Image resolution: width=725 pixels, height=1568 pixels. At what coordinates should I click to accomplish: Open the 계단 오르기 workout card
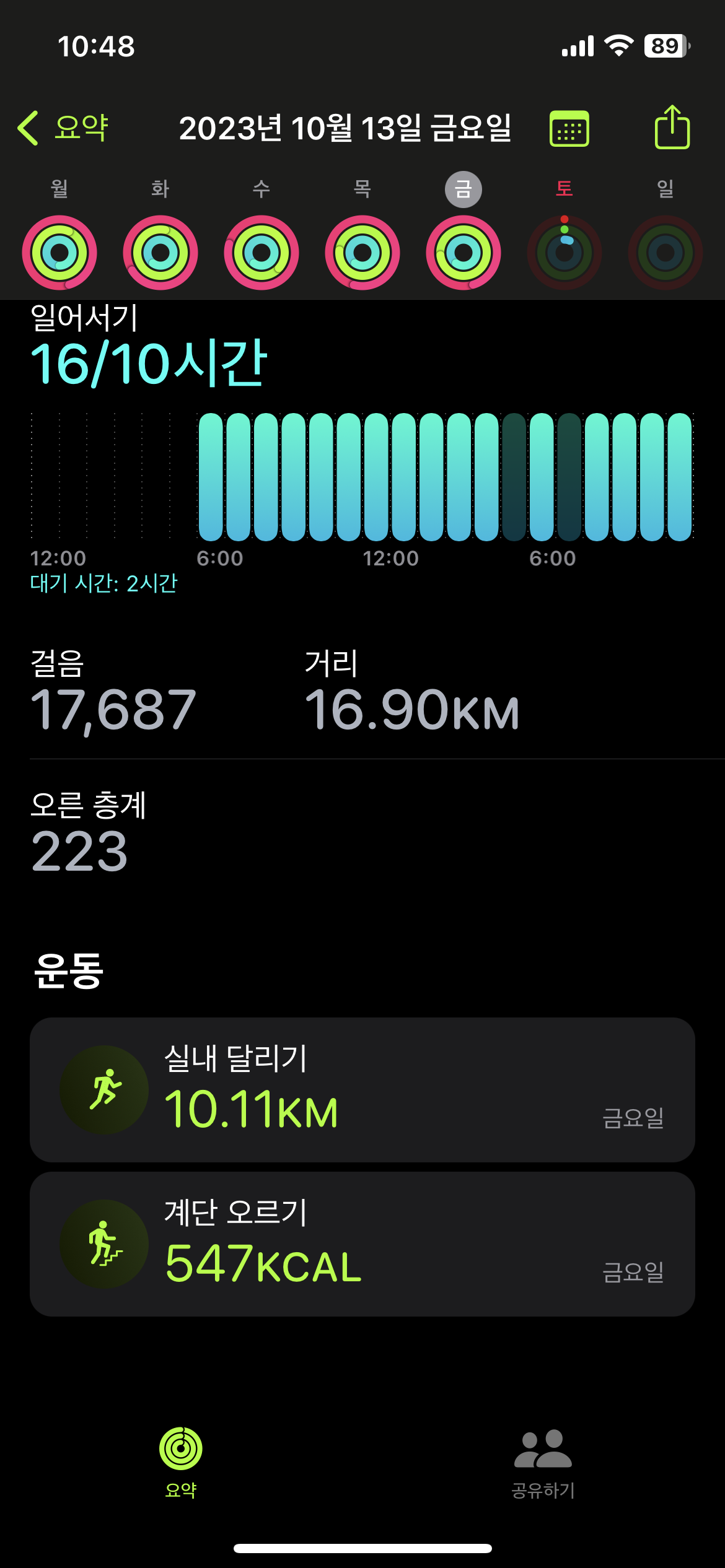(x=362, y=1244)
